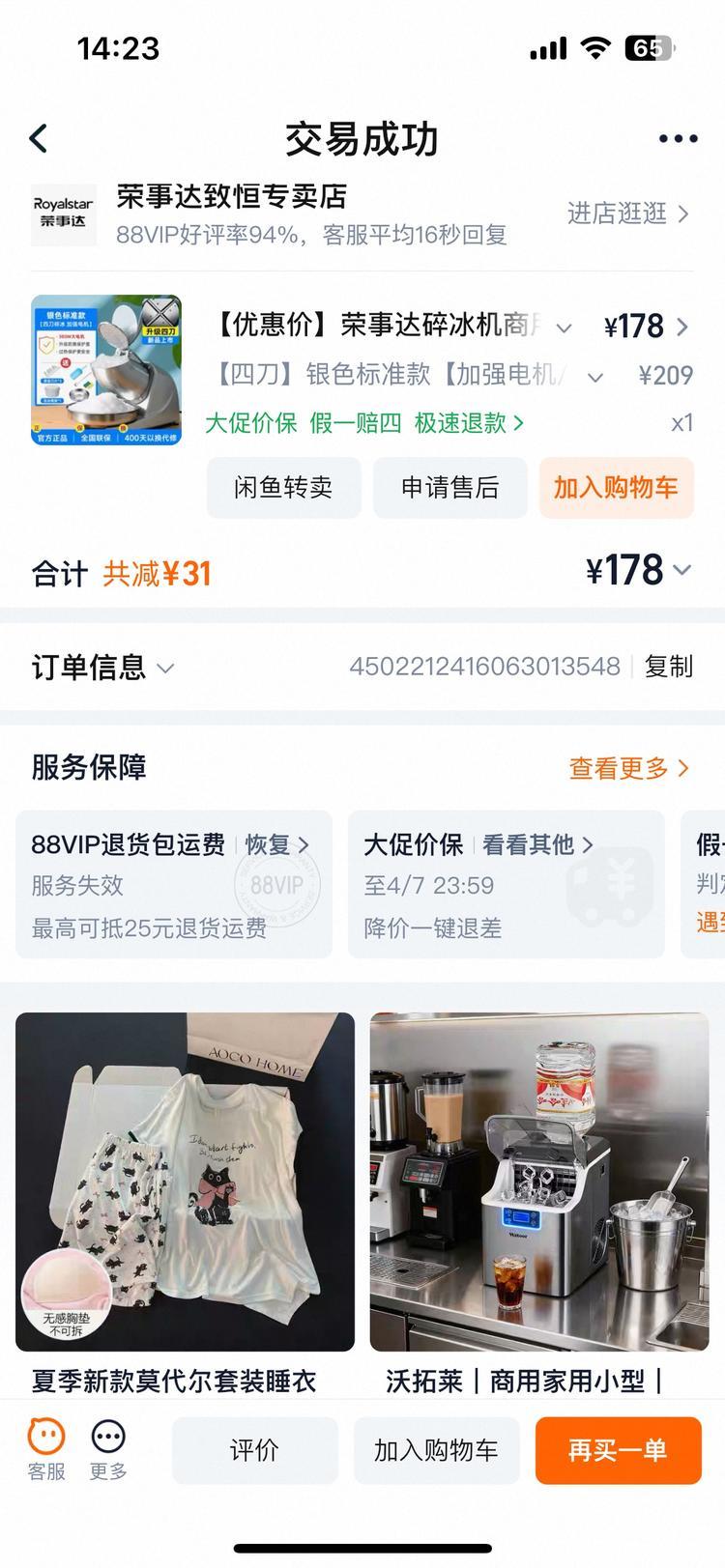
Task: View 大促价保 假一赔四 极速退款 guarantee details
Action: pyautogui.click(x=364, y=423)
